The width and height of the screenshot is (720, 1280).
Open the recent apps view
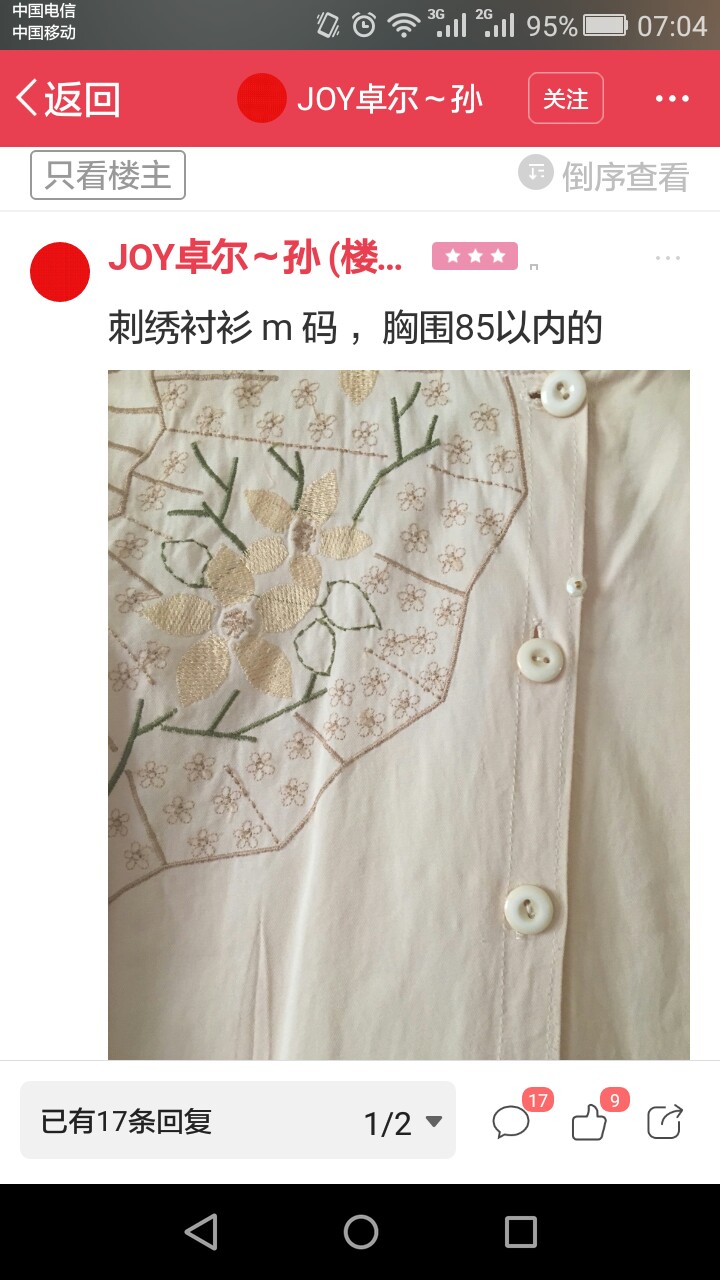[x=521, y=1232]
